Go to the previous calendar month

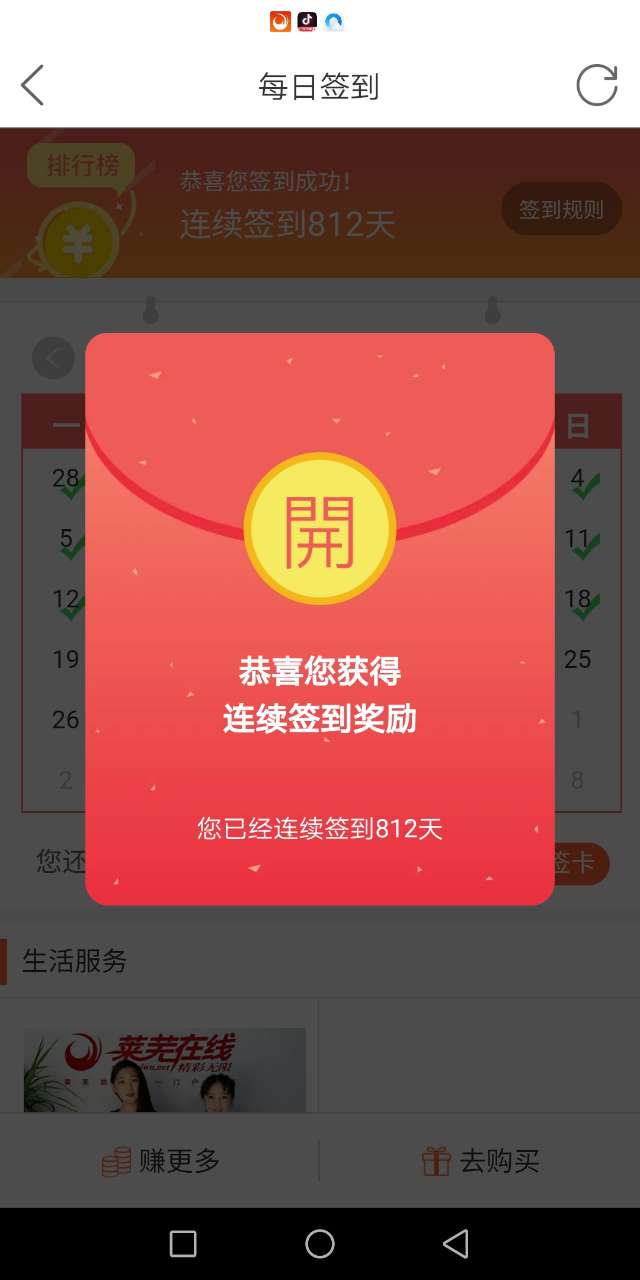coord(53,357)
